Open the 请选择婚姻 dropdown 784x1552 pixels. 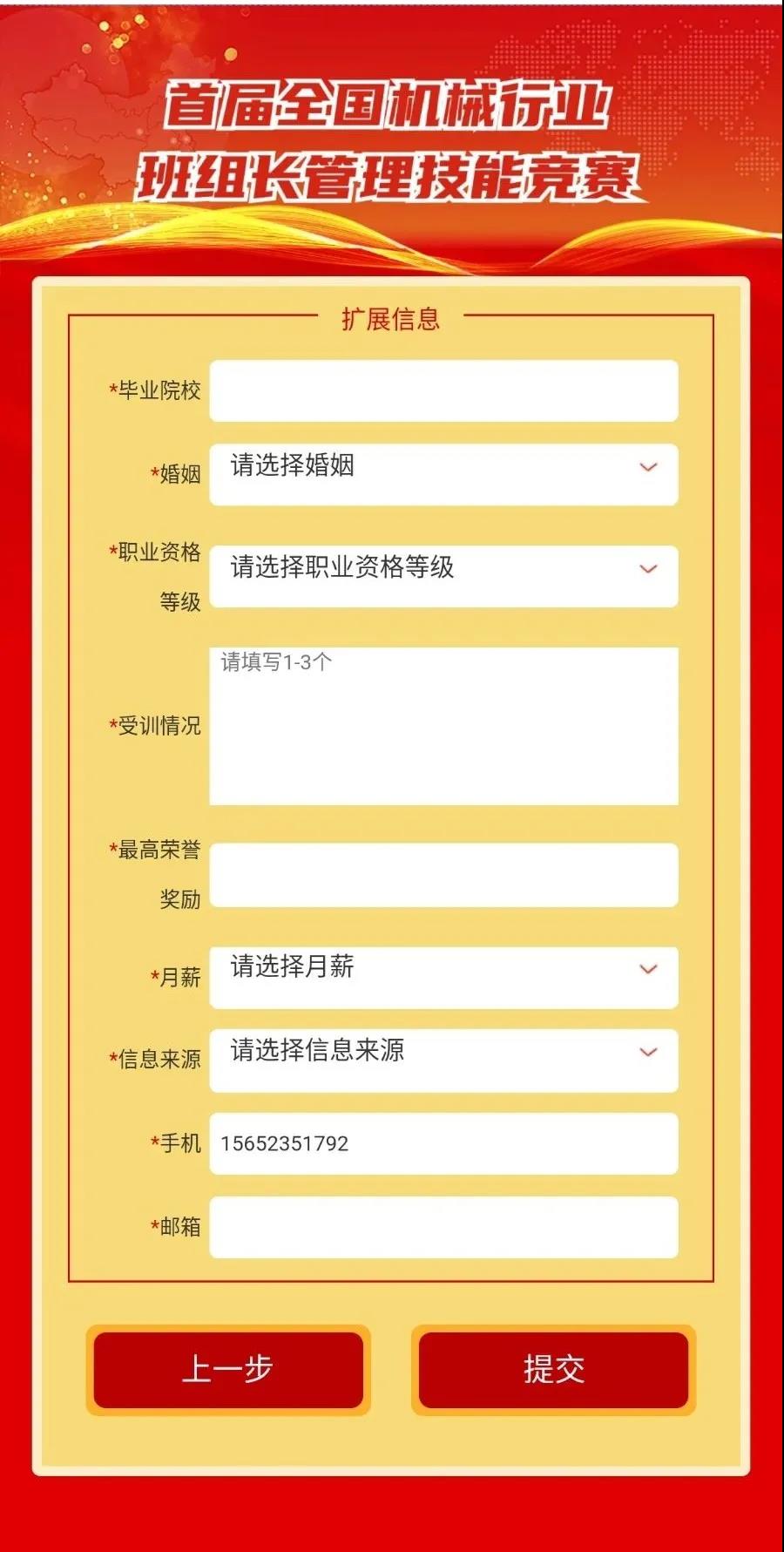tap(443, 473)
